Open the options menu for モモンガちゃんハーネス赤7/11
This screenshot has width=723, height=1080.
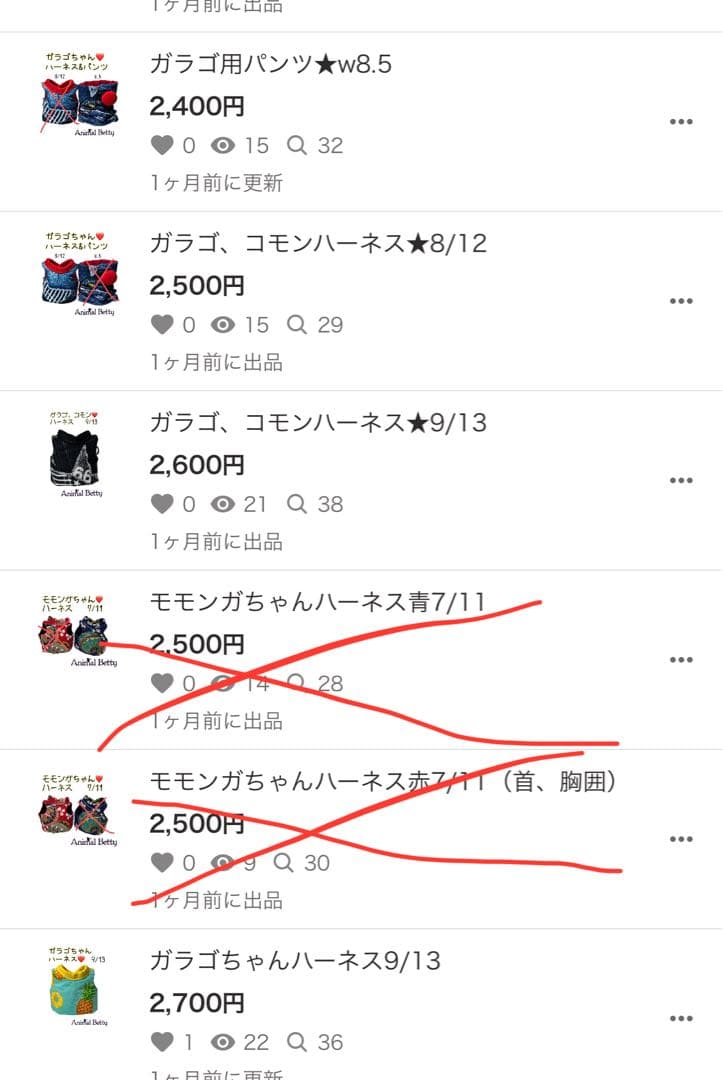click(x=681, y=838)
